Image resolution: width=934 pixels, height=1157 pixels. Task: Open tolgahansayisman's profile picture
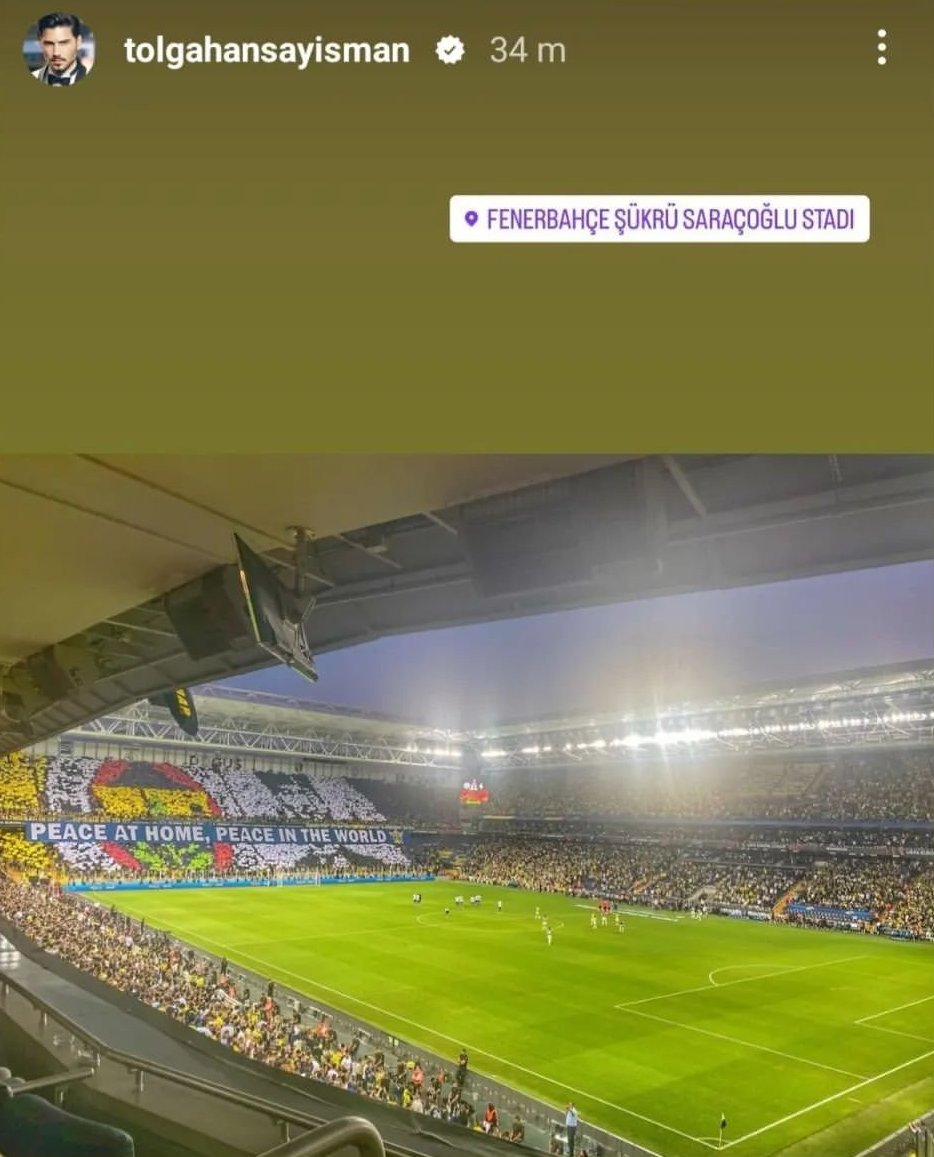(58, 49)
